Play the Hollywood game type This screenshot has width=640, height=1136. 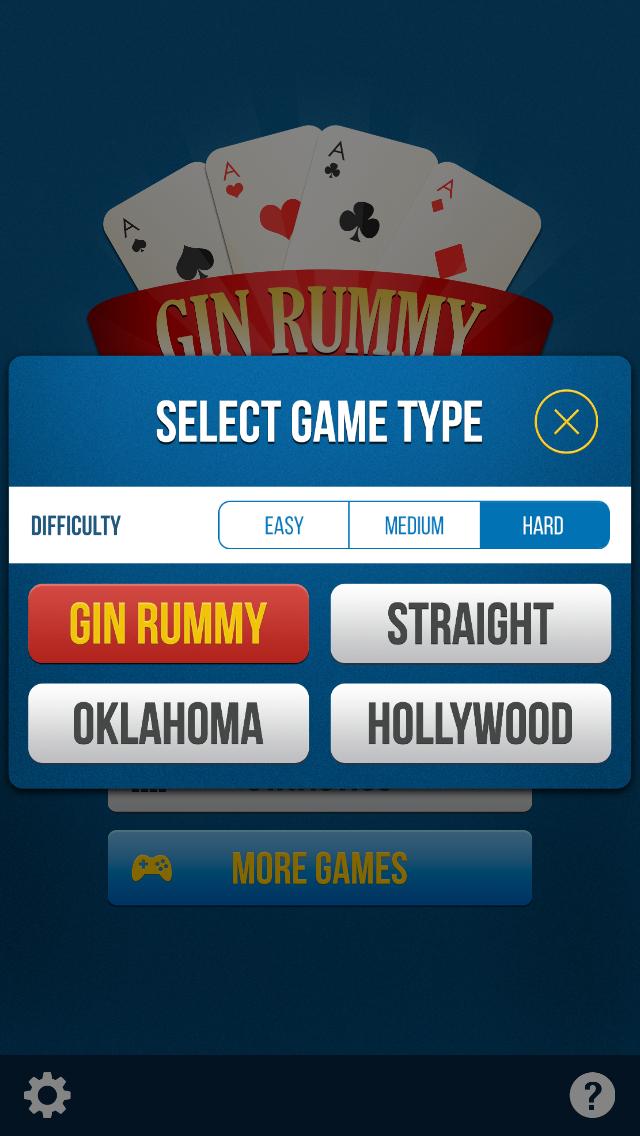(470, 723)
